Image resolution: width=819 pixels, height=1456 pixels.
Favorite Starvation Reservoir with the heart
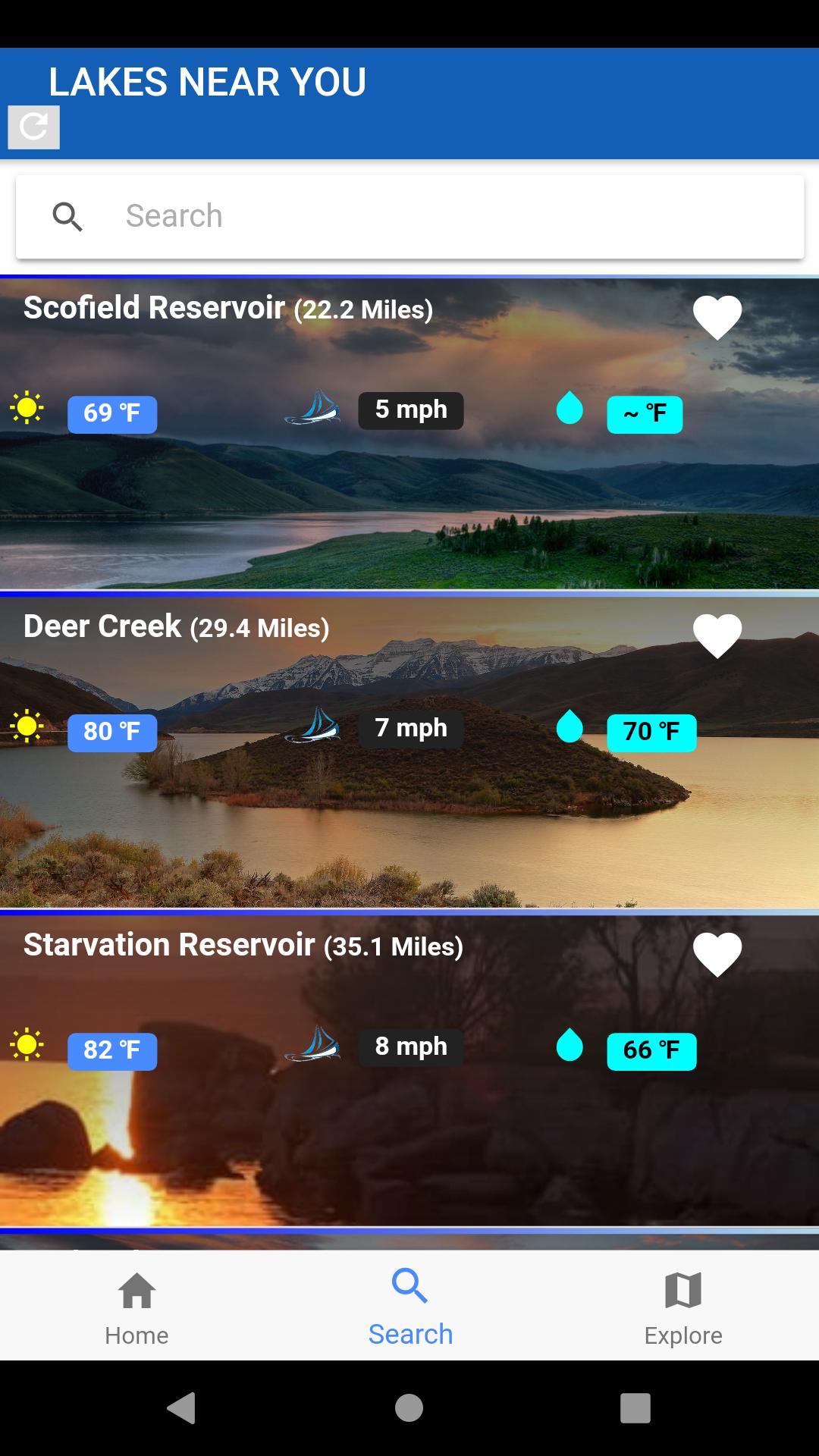[717, 954]
